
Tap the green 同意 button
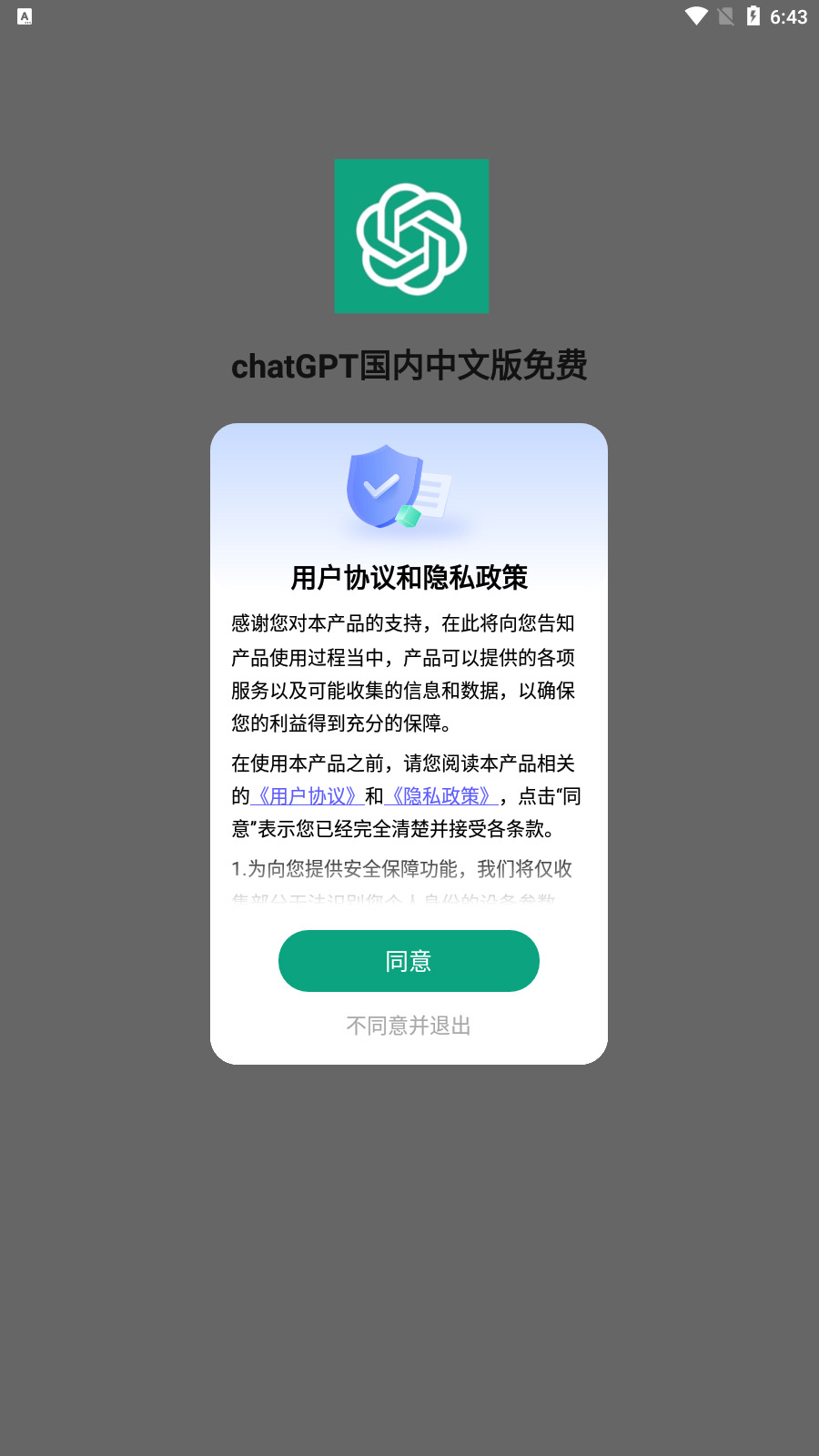[409, 961]
